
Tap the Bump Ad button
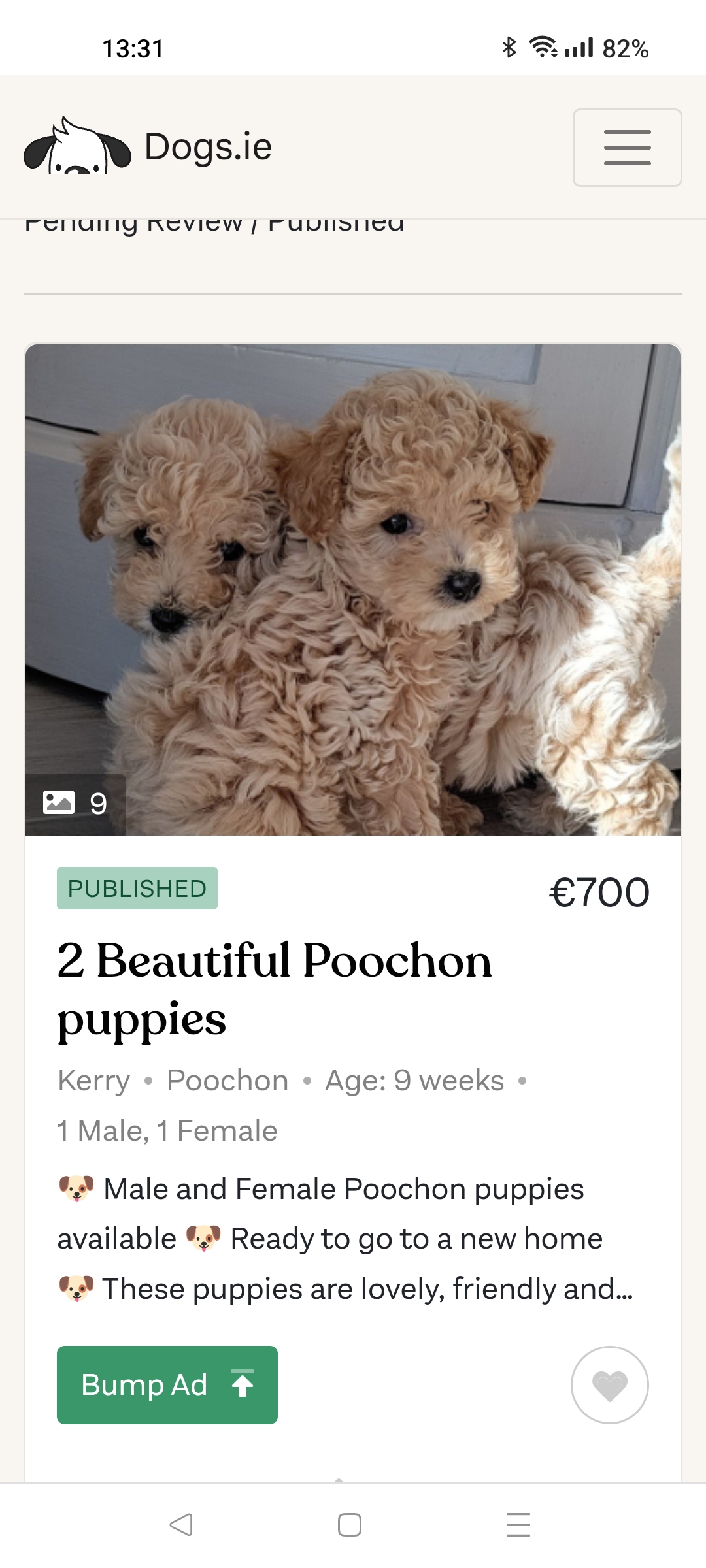pos(167,1384)
